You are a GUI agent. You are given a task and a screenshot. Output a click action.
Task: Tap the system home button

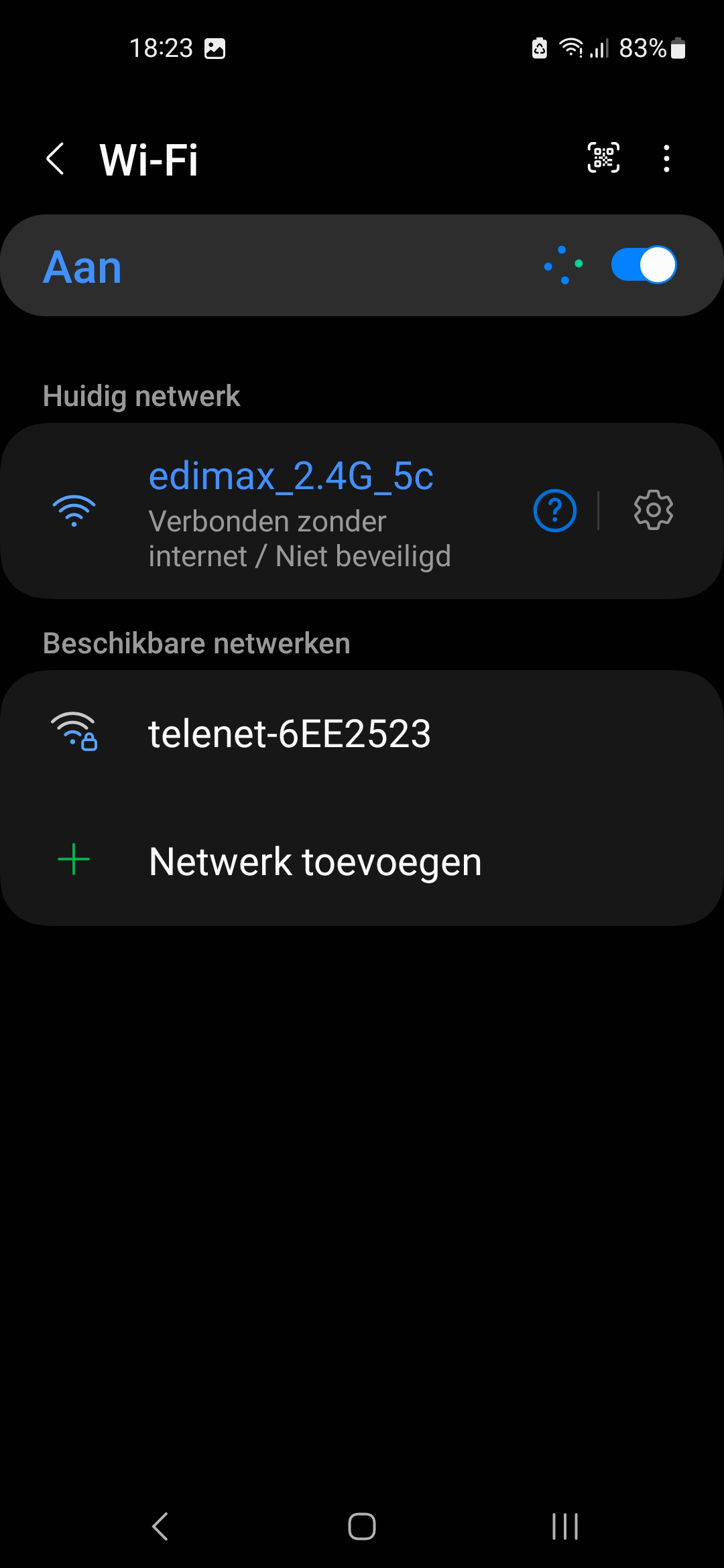(362, 1526)
